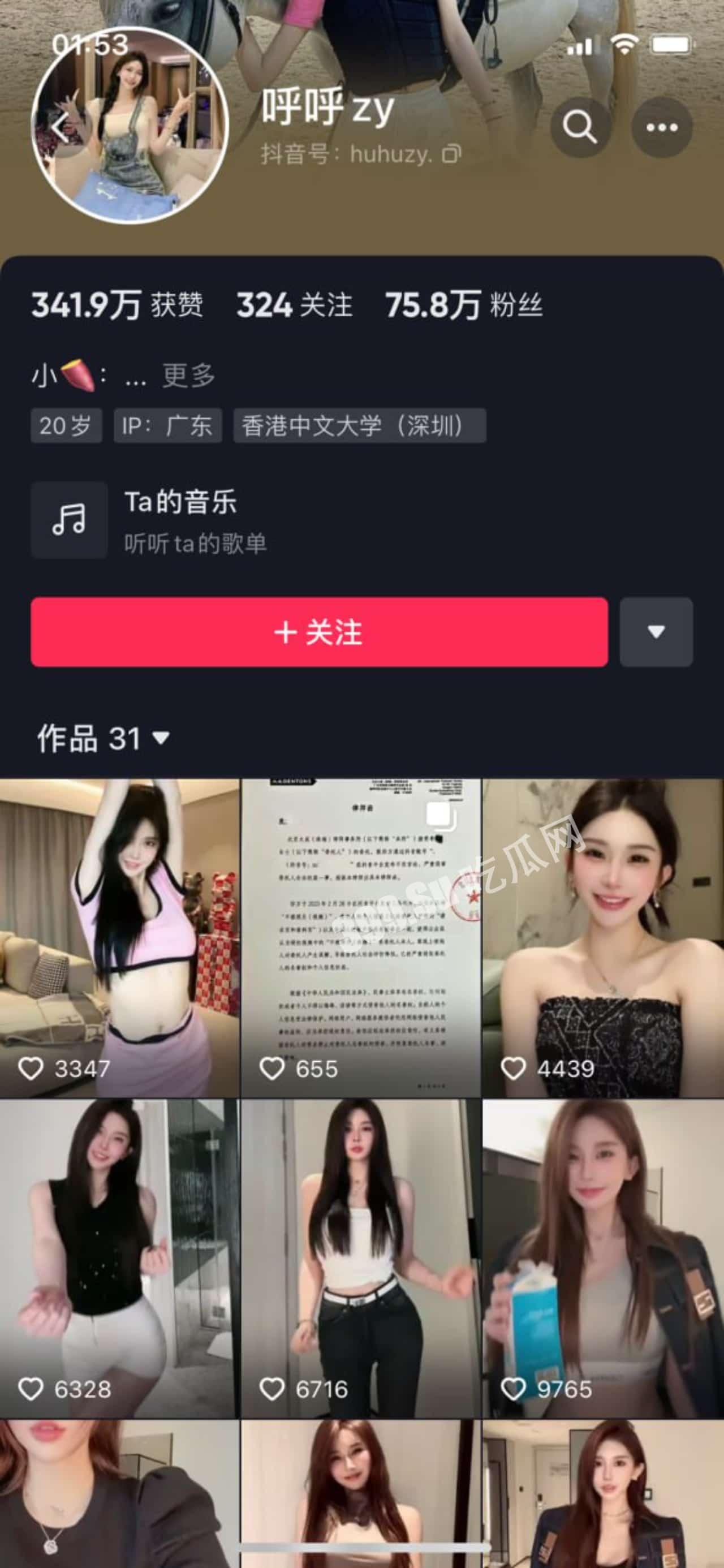
Task: Open the video with 3347 likes
Action: [x=119, y=937]
